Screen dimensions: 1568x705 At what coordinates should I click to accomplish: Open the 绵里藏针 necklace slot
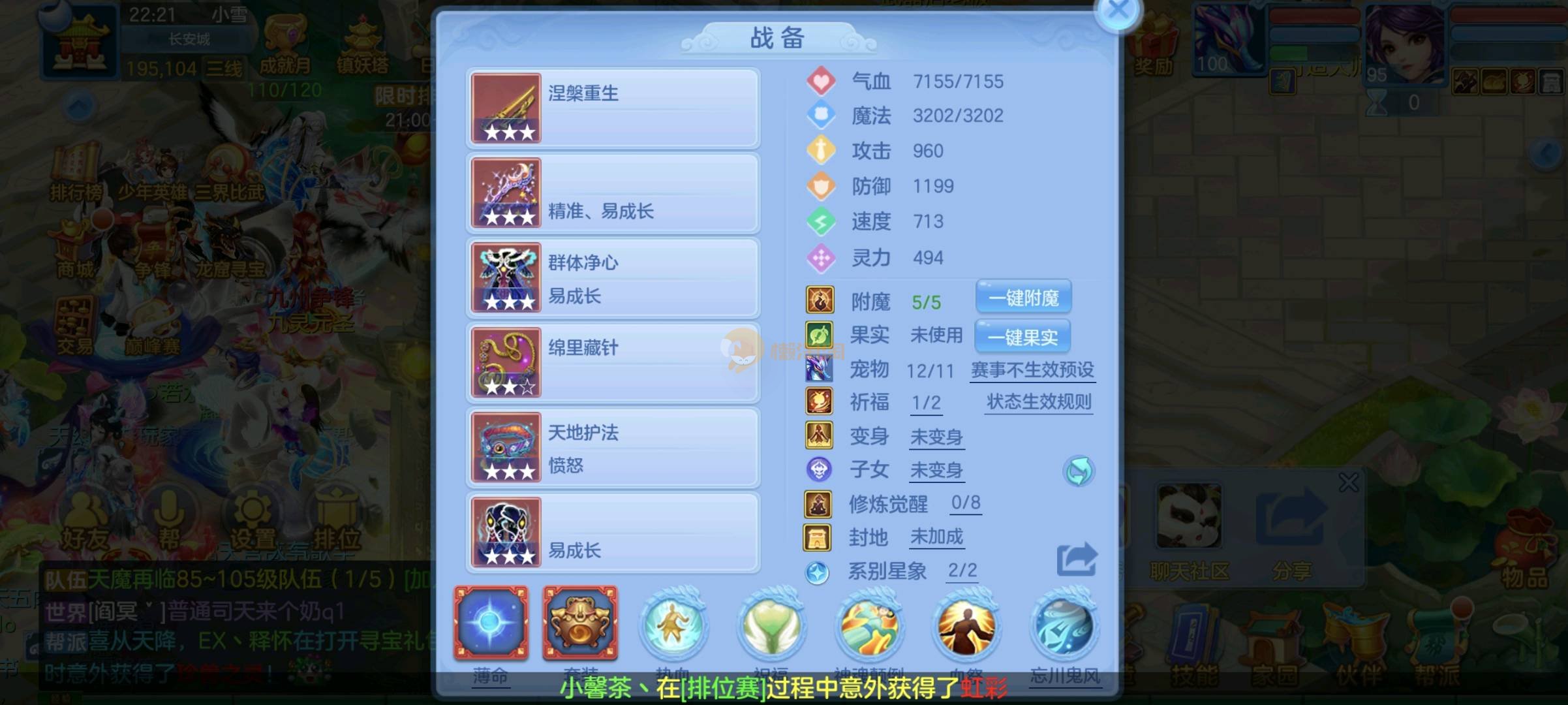tap(613, 363)
